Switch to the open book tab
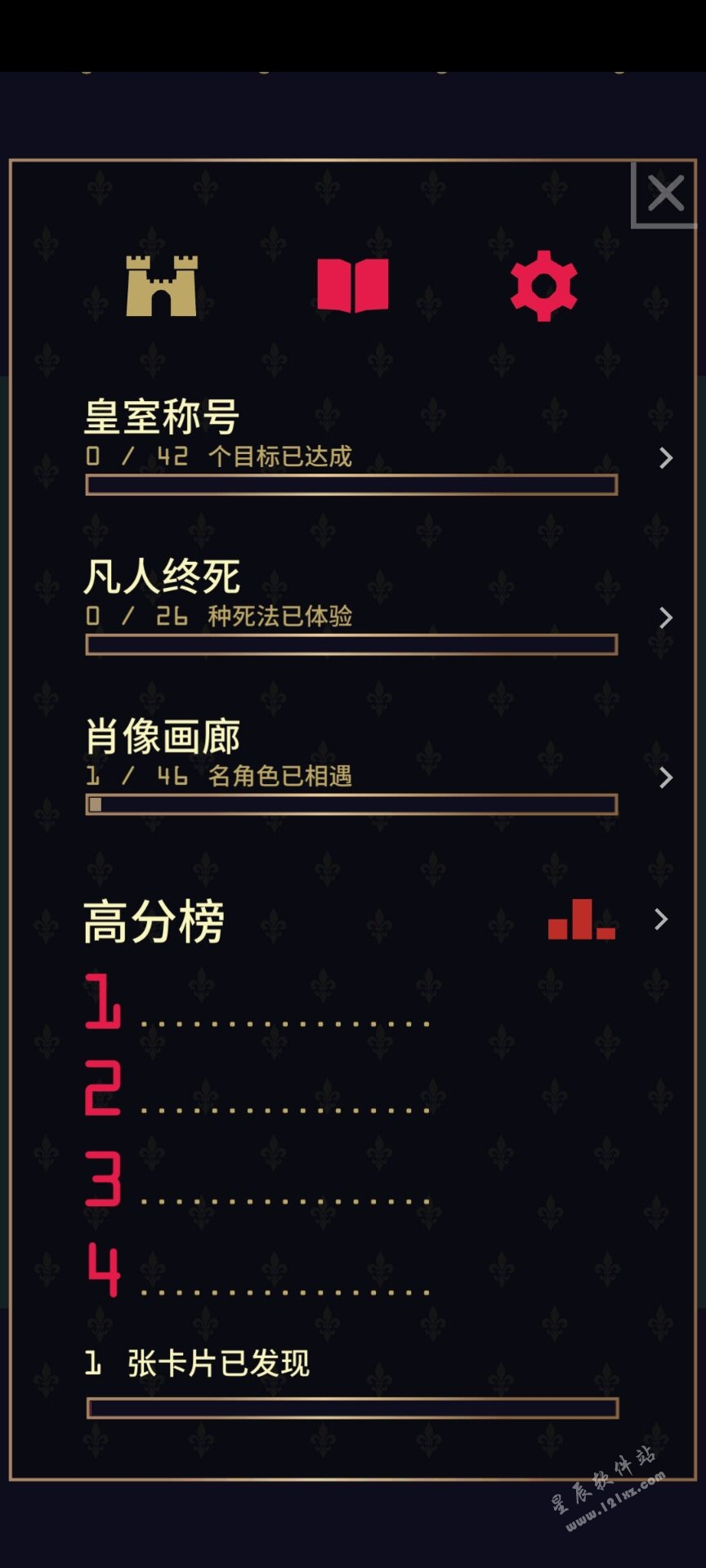706x1568 pixels. (353, 286)
